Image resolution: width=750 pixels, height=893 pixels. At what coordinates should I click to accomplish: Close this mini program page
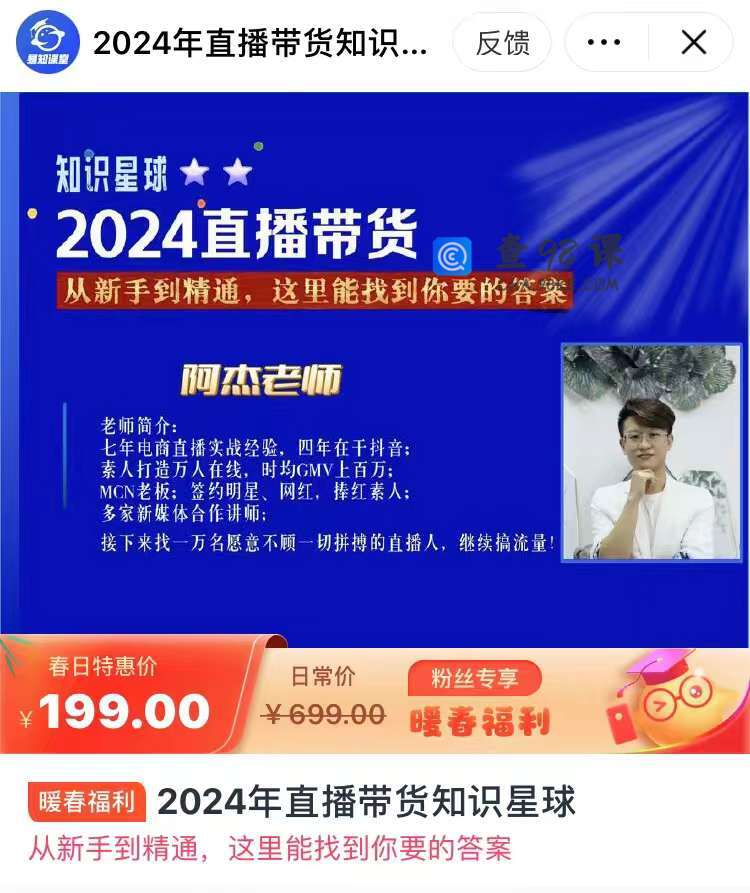[x=693, y=42]
